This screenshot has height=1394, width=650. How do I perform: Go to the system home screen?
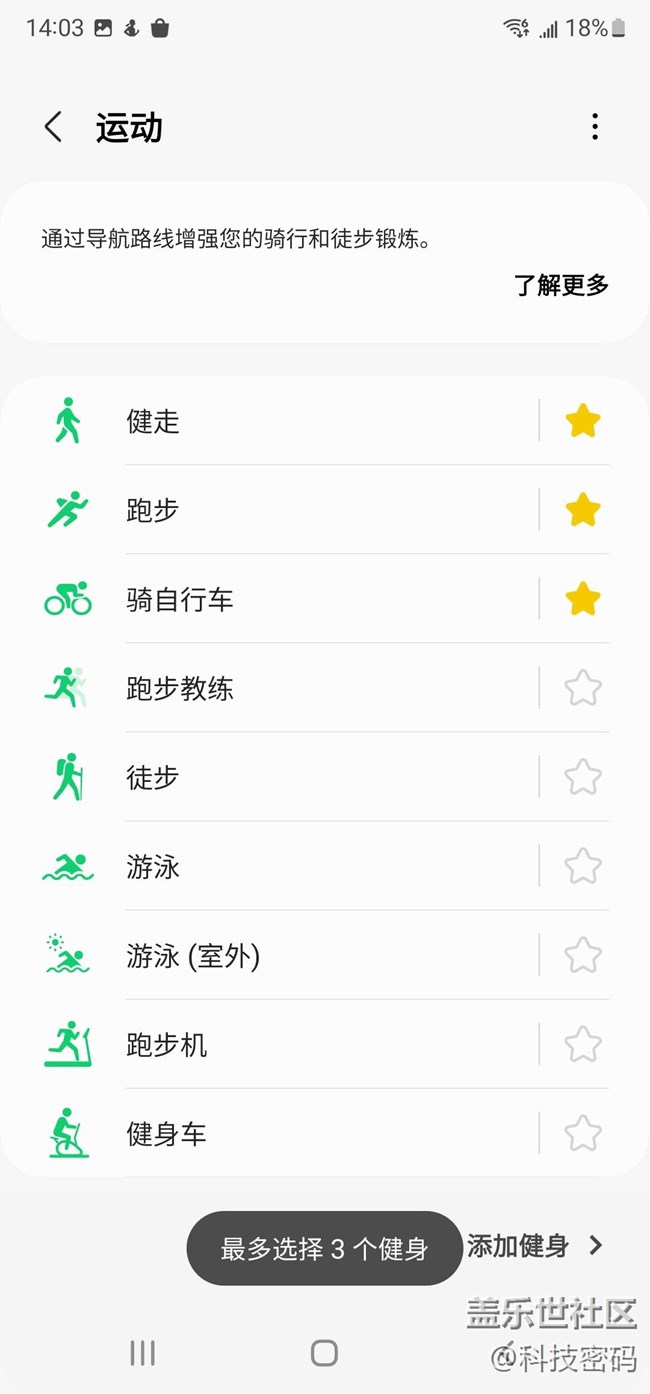[x=324, y=1353]
